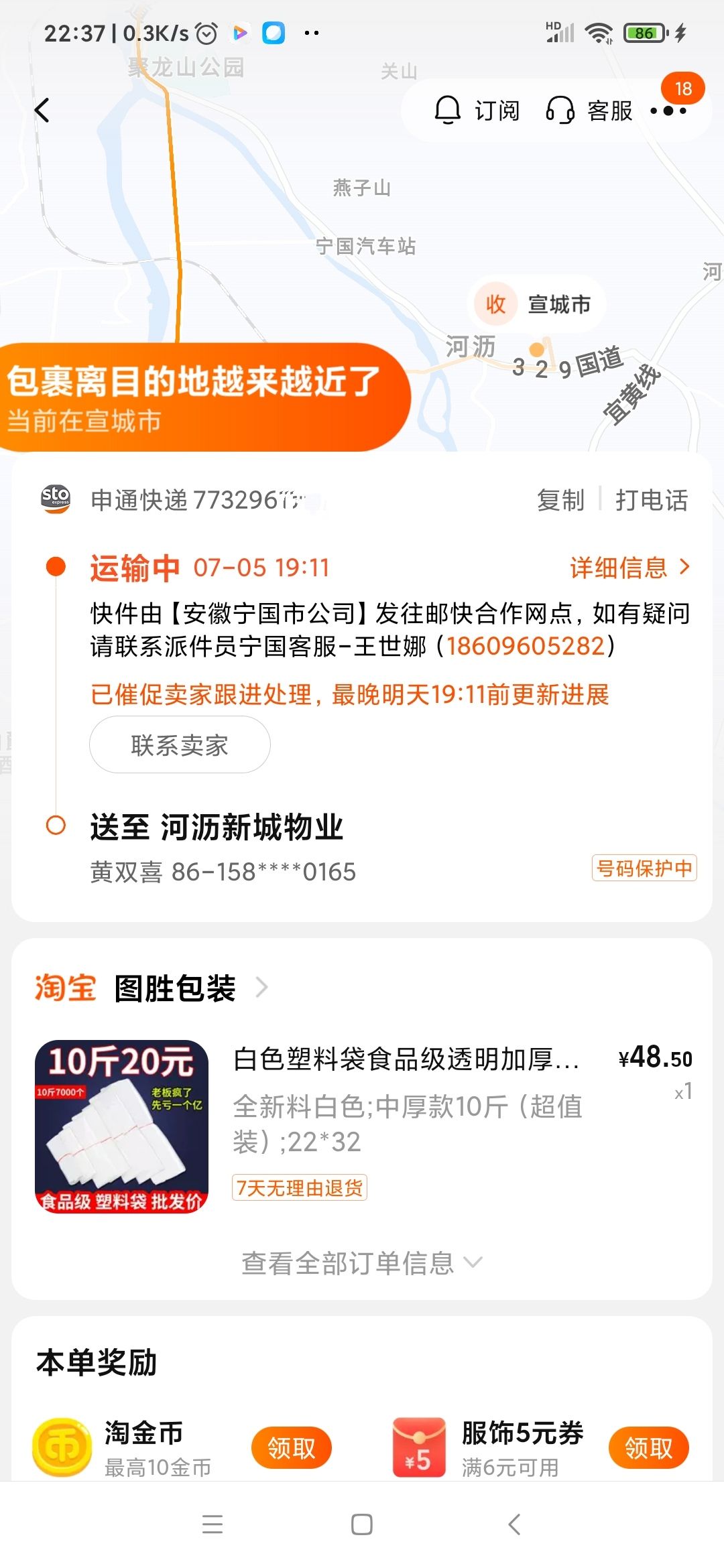Open system recent apps

[x=213, y=1524]
